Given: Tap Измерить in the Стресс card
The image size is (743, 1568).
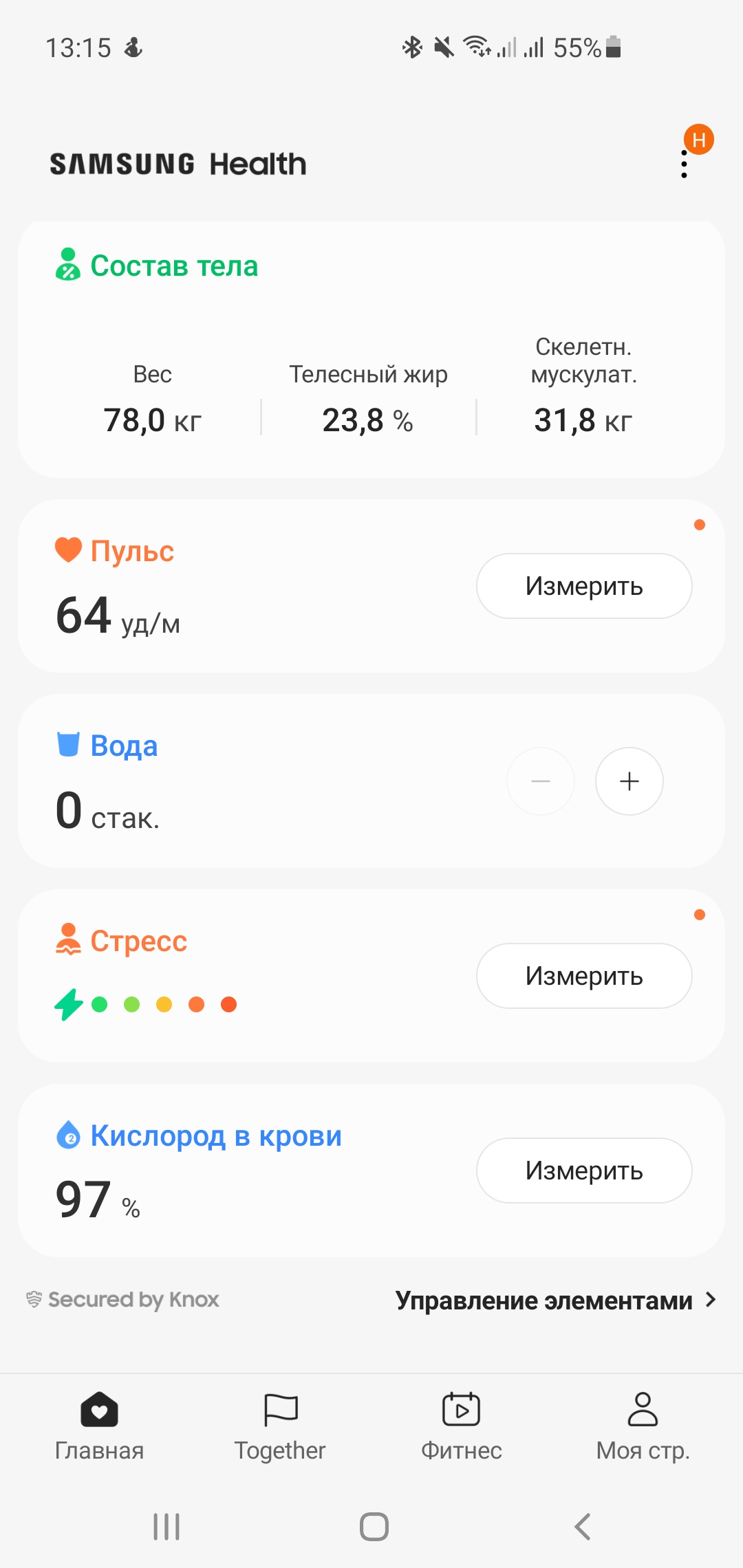Looking at the screenshot, I should [x=583, y=976].
